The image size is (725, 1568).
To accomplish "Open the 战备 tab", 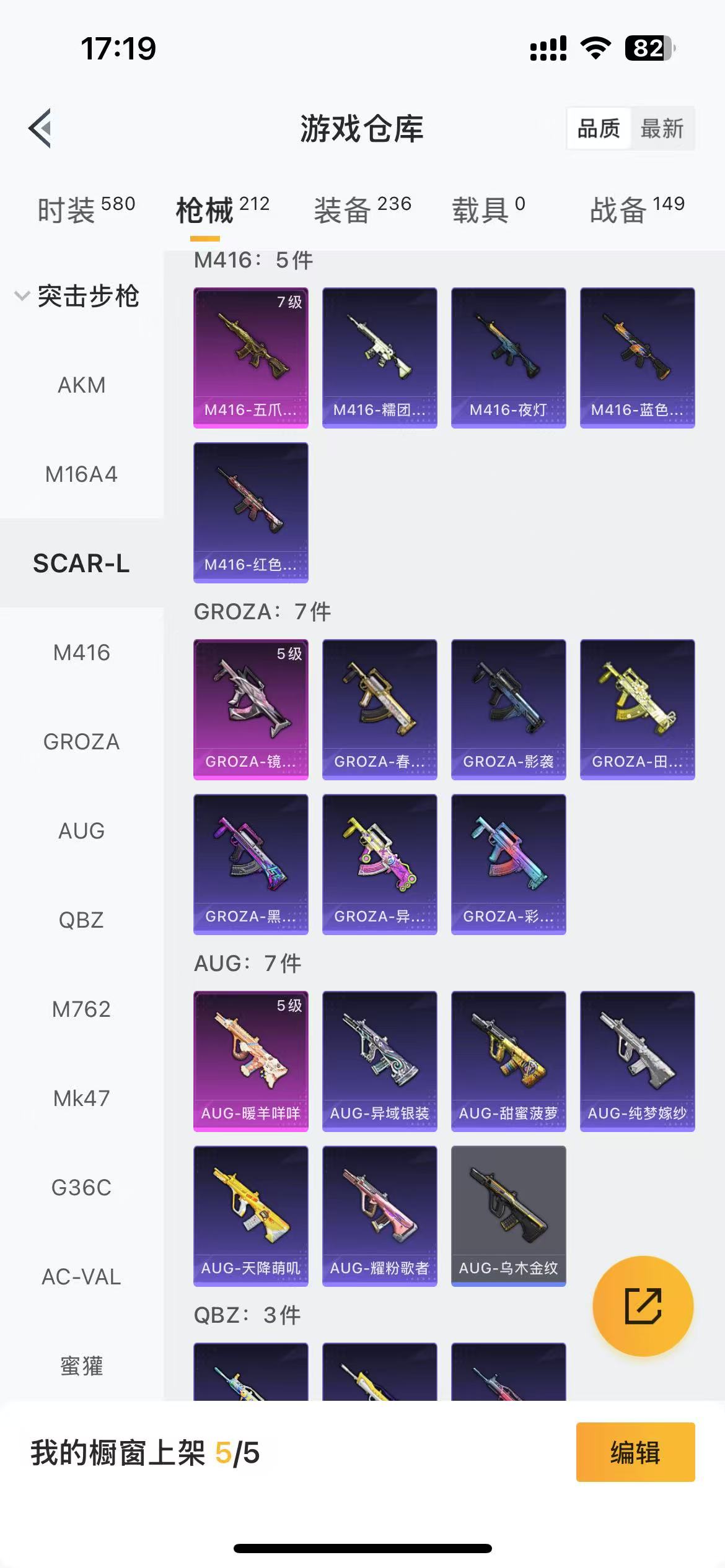I will 636,209.
